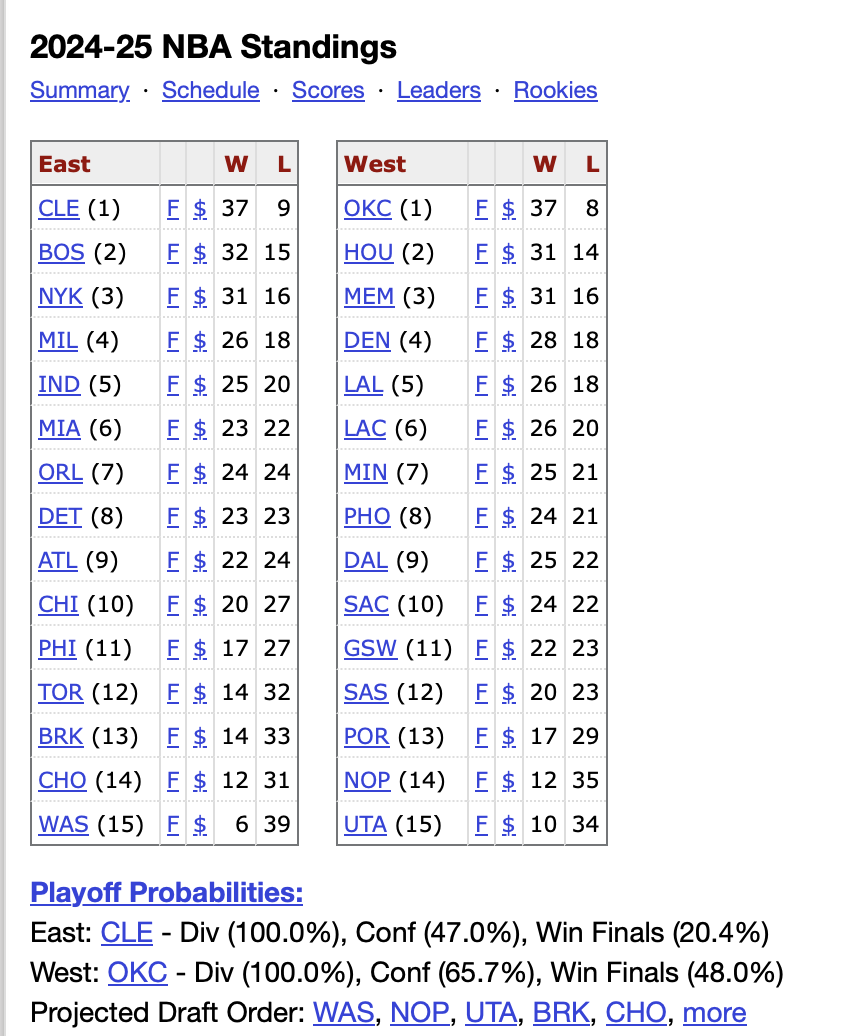Visit the Rookies link
Screen dimensions: 862x1036
(x=555, y=90)
